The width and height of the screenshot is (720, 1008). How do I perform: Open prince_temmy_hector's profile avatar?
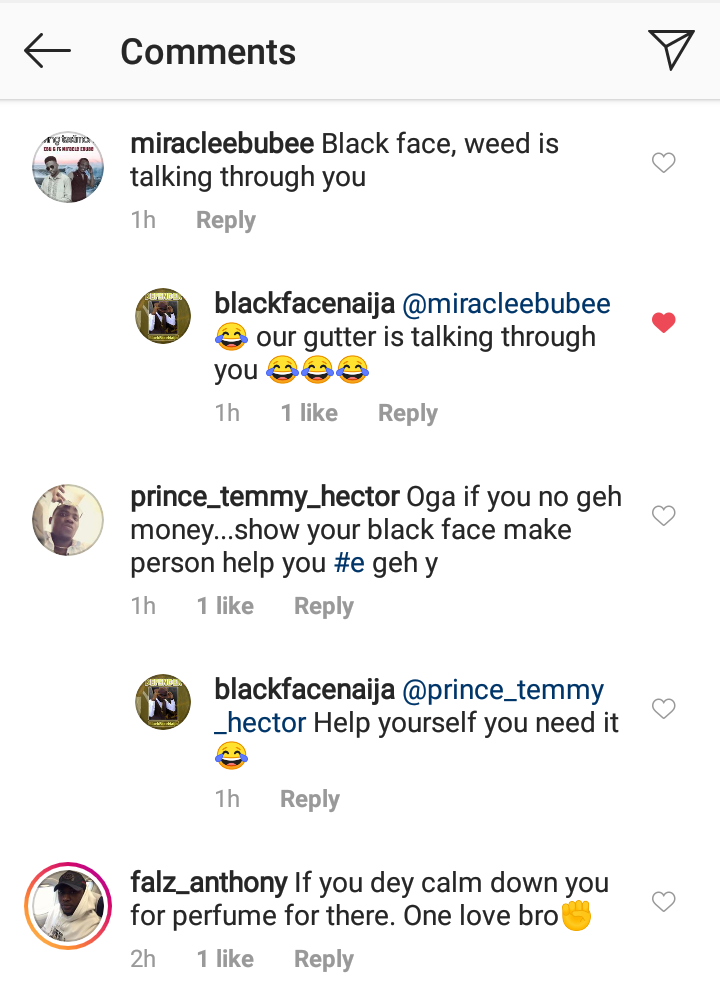pos(68,520)
